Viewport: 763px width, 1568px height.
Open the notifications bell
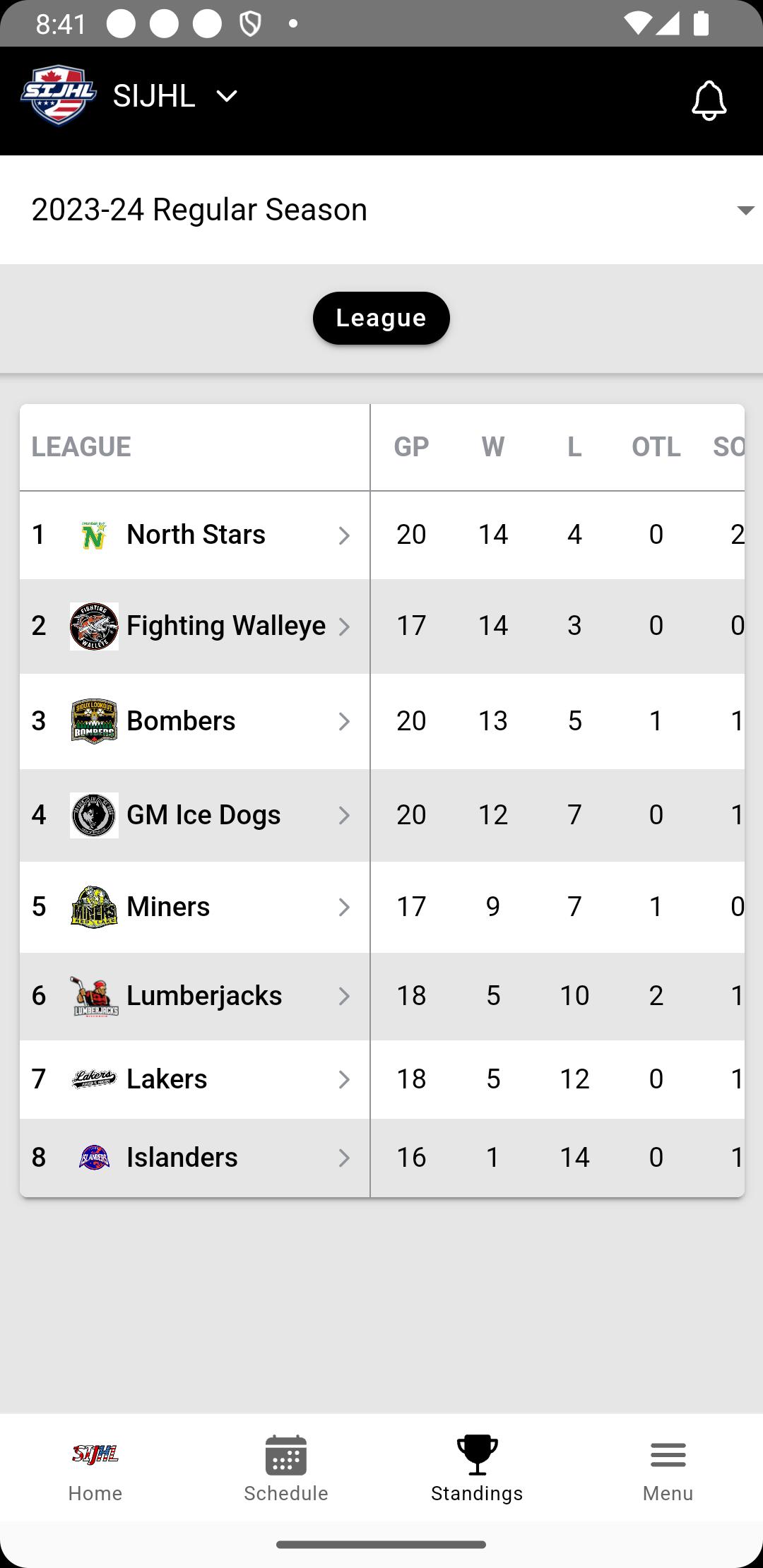709,100
